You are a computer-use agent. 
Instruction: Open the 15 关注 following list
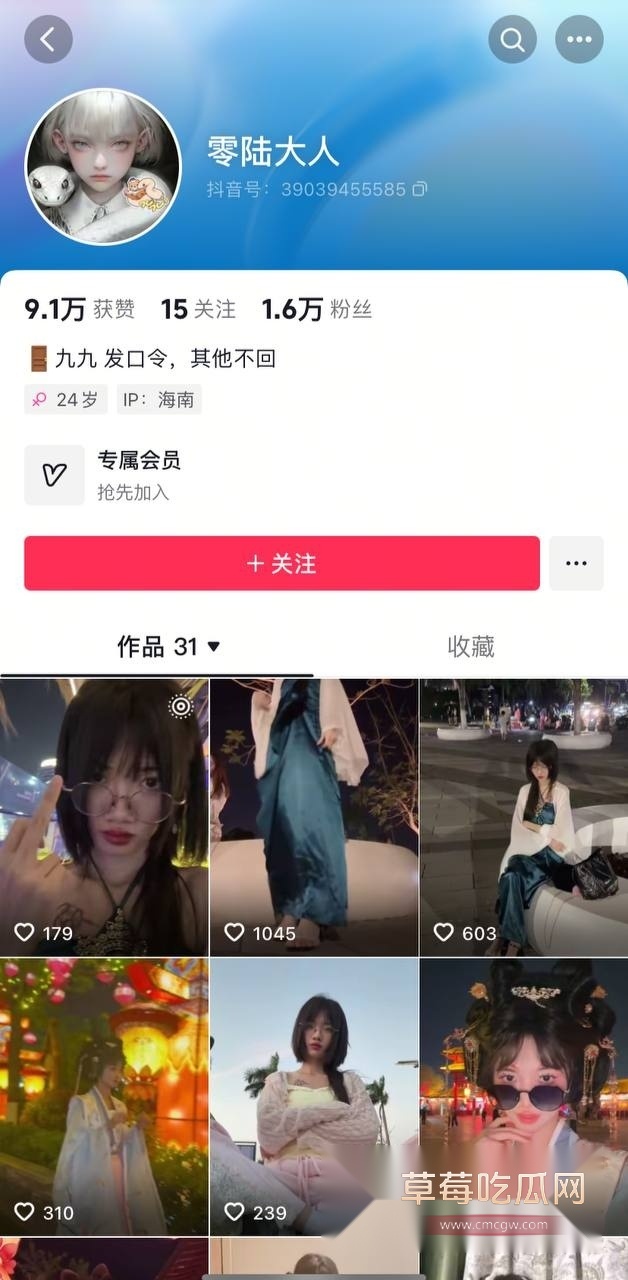click(x=198, y=309)
